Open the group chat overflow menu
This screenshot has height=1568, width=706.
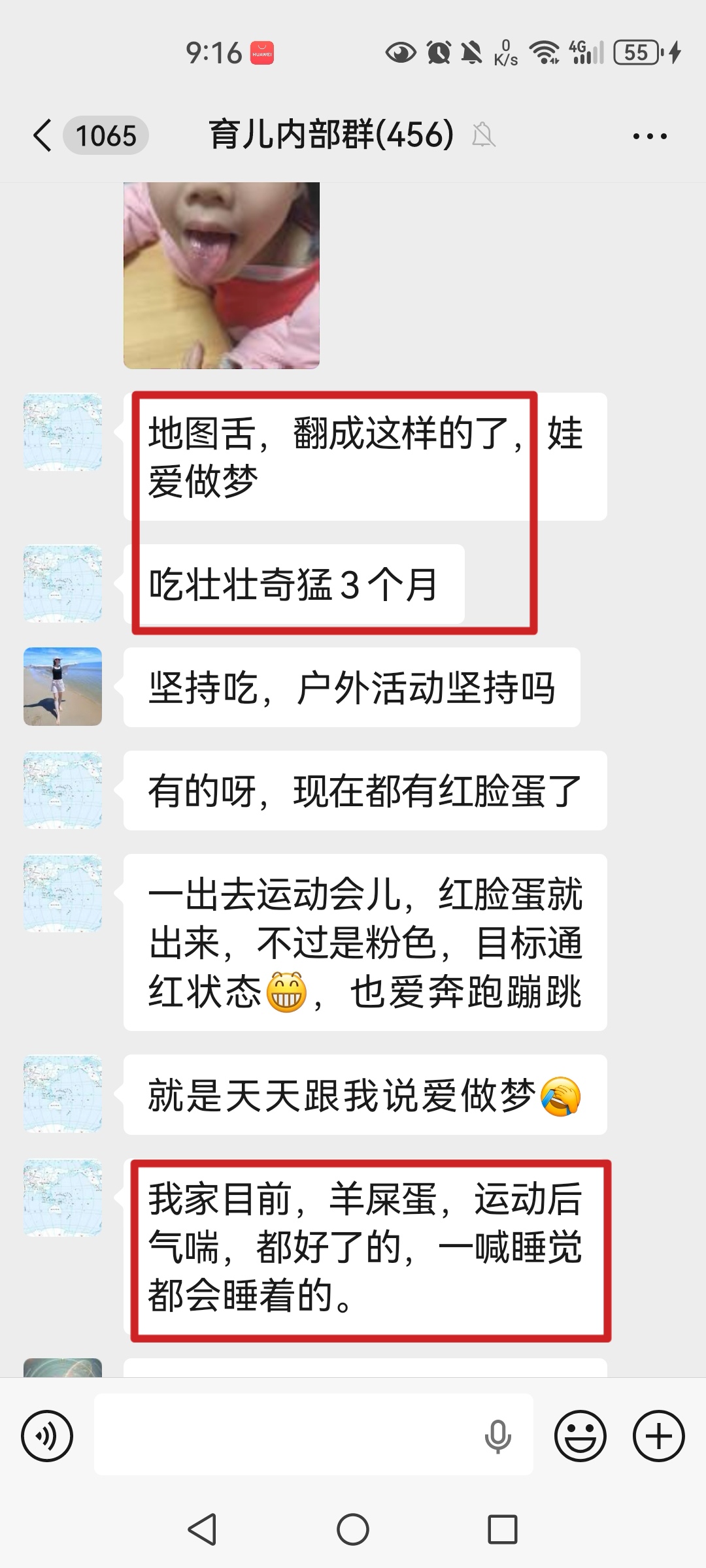[x=650, y=136]
